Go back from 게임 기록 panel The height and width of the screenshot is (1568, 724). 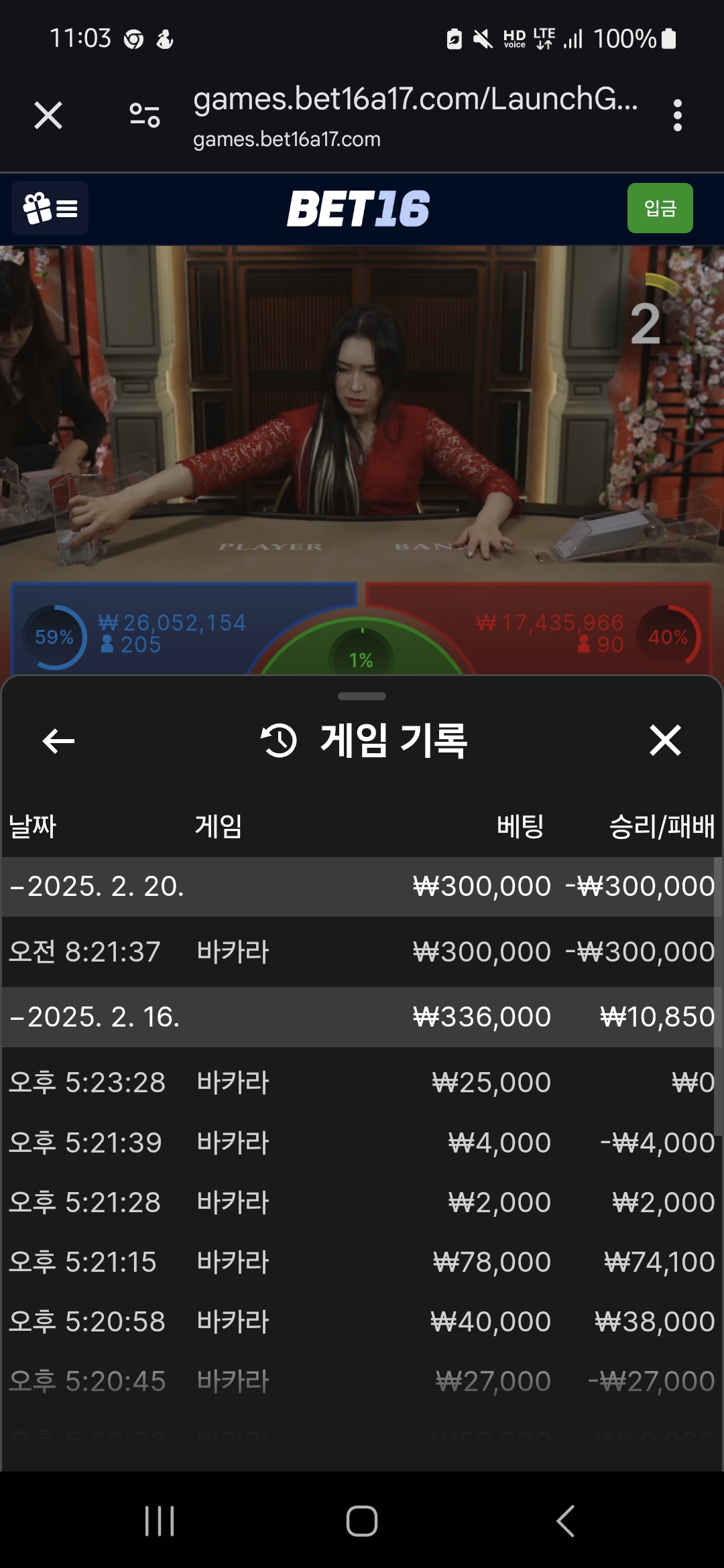point(58,740)
